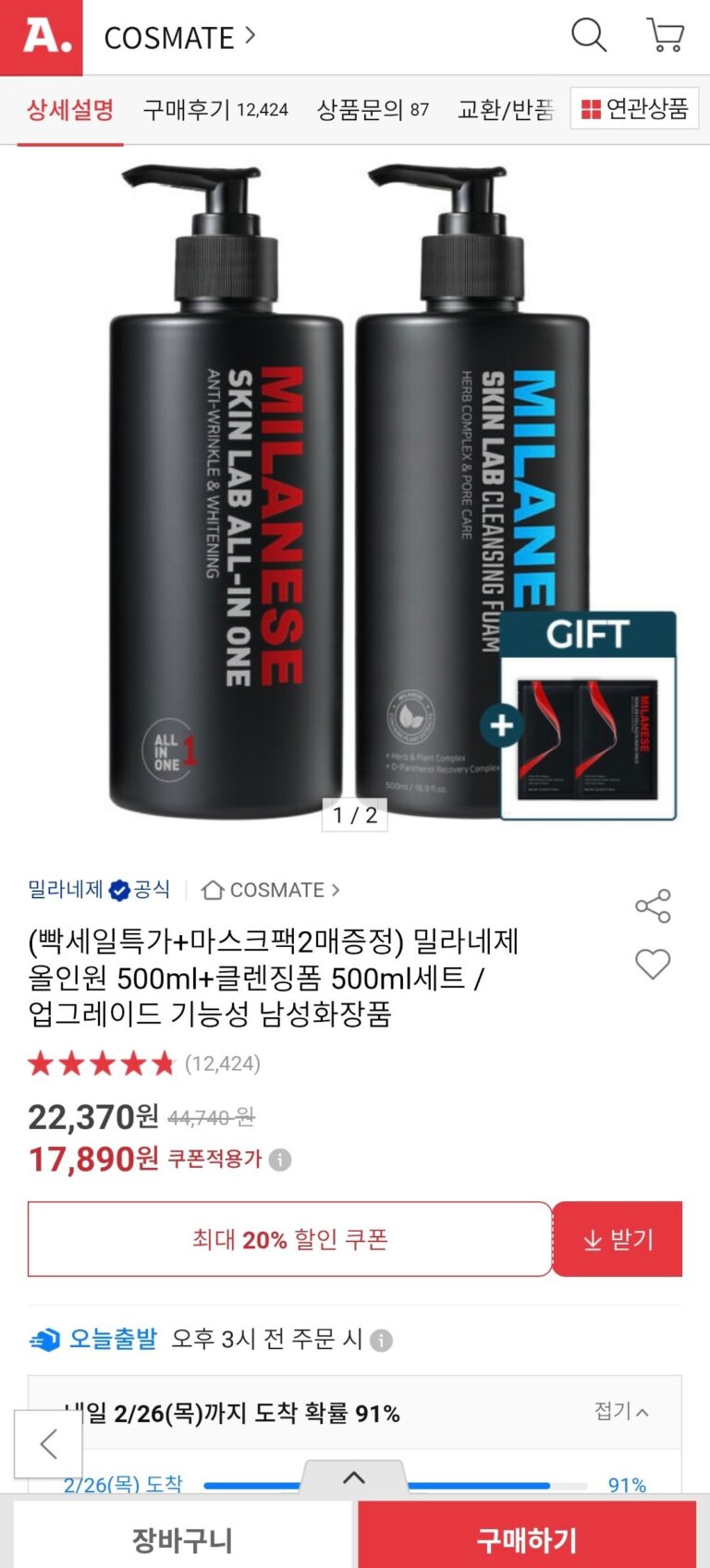Download the 20% discount coupon with 받기
Viewport: 710px width, 1568px height.
click(618, 1239)
